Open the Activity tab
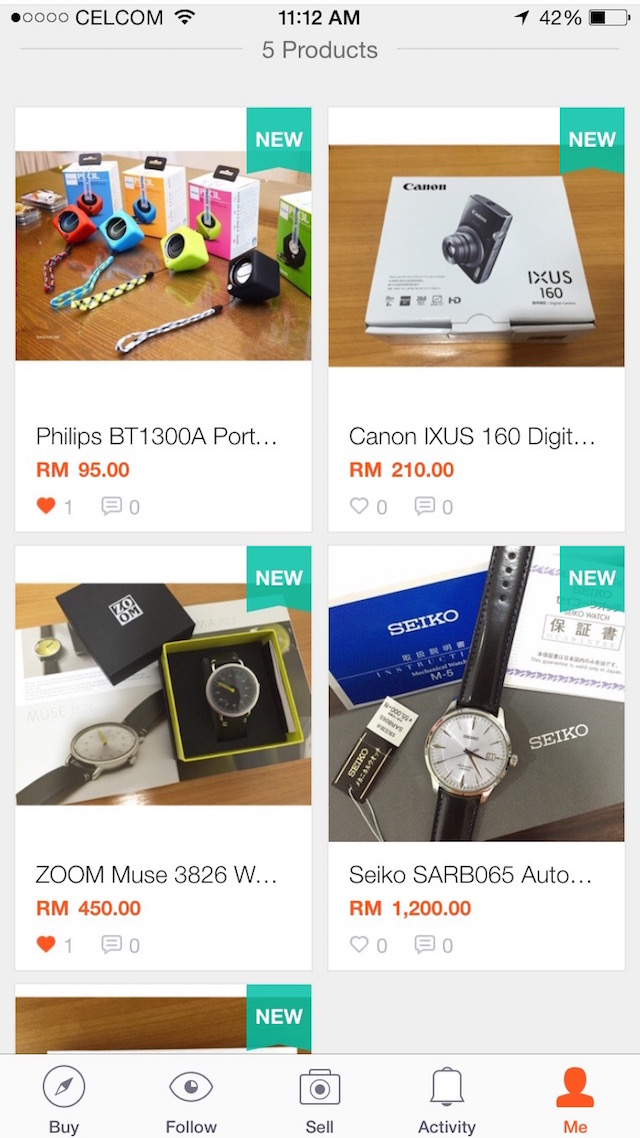 [x=447, y=1098]
